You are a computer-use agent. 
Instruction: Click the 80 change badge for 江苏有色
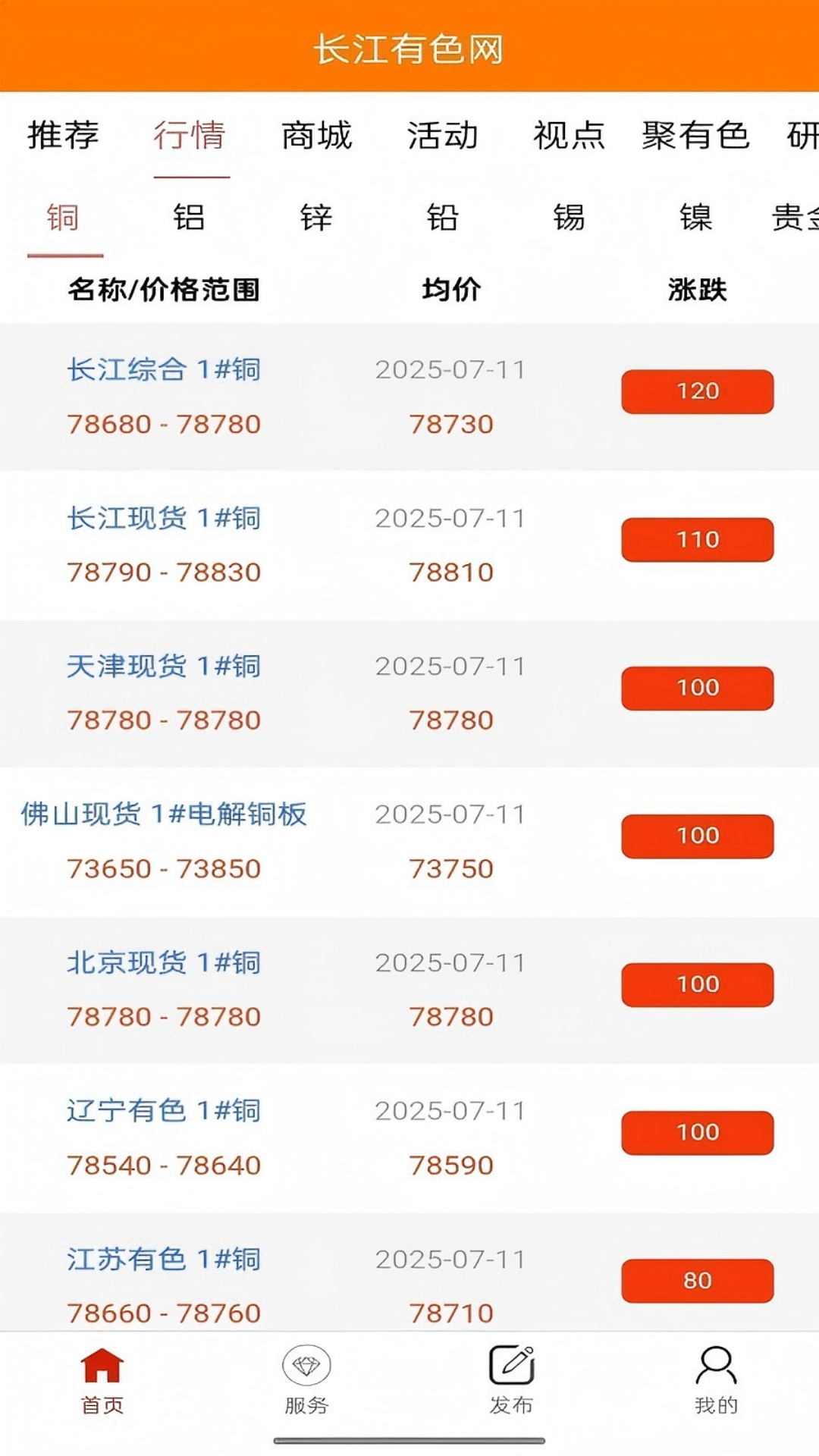696,1279
